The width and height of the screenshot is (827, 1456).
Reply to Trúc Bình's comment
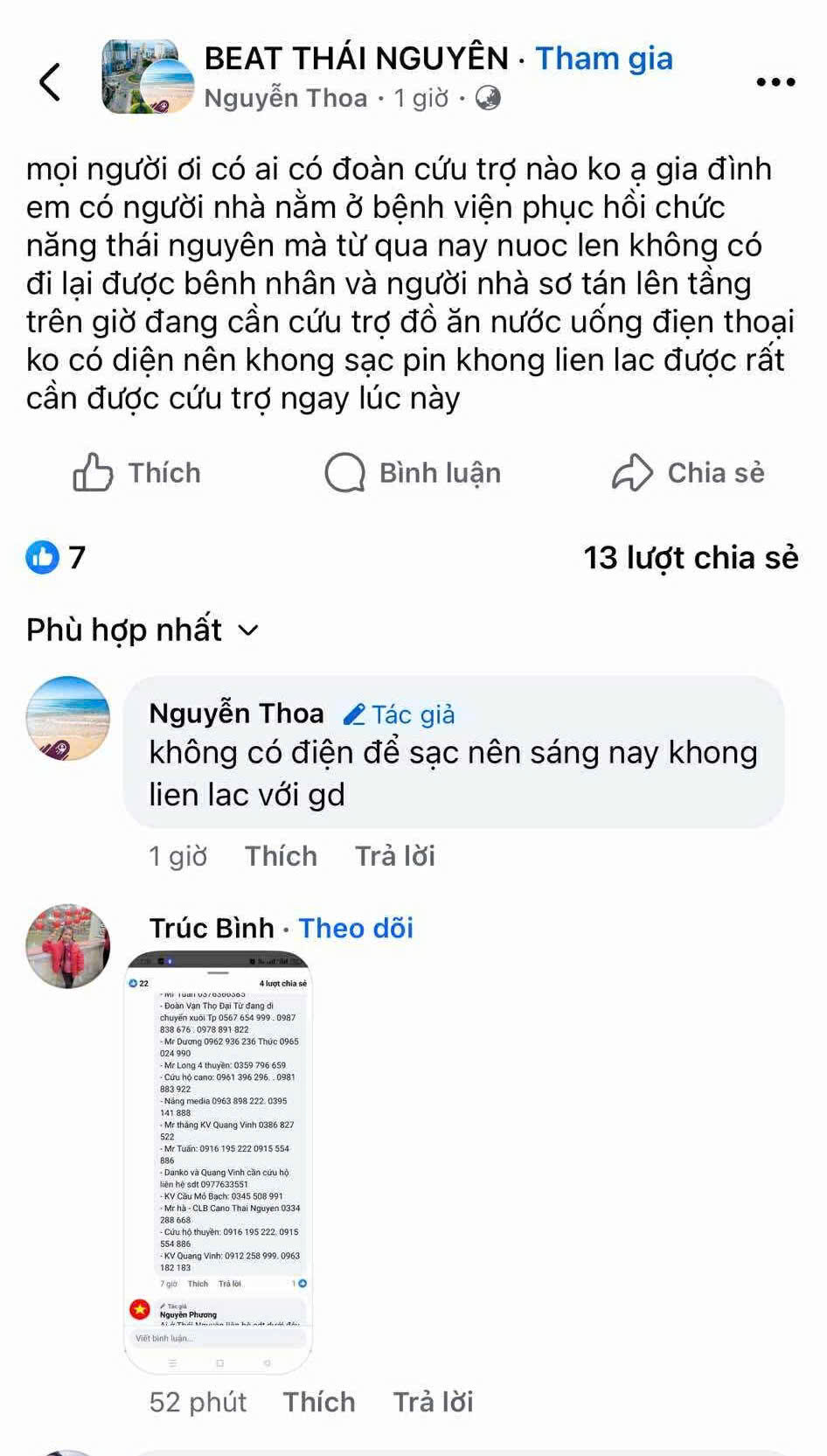pyautogui.click(x=433, y=1402)
